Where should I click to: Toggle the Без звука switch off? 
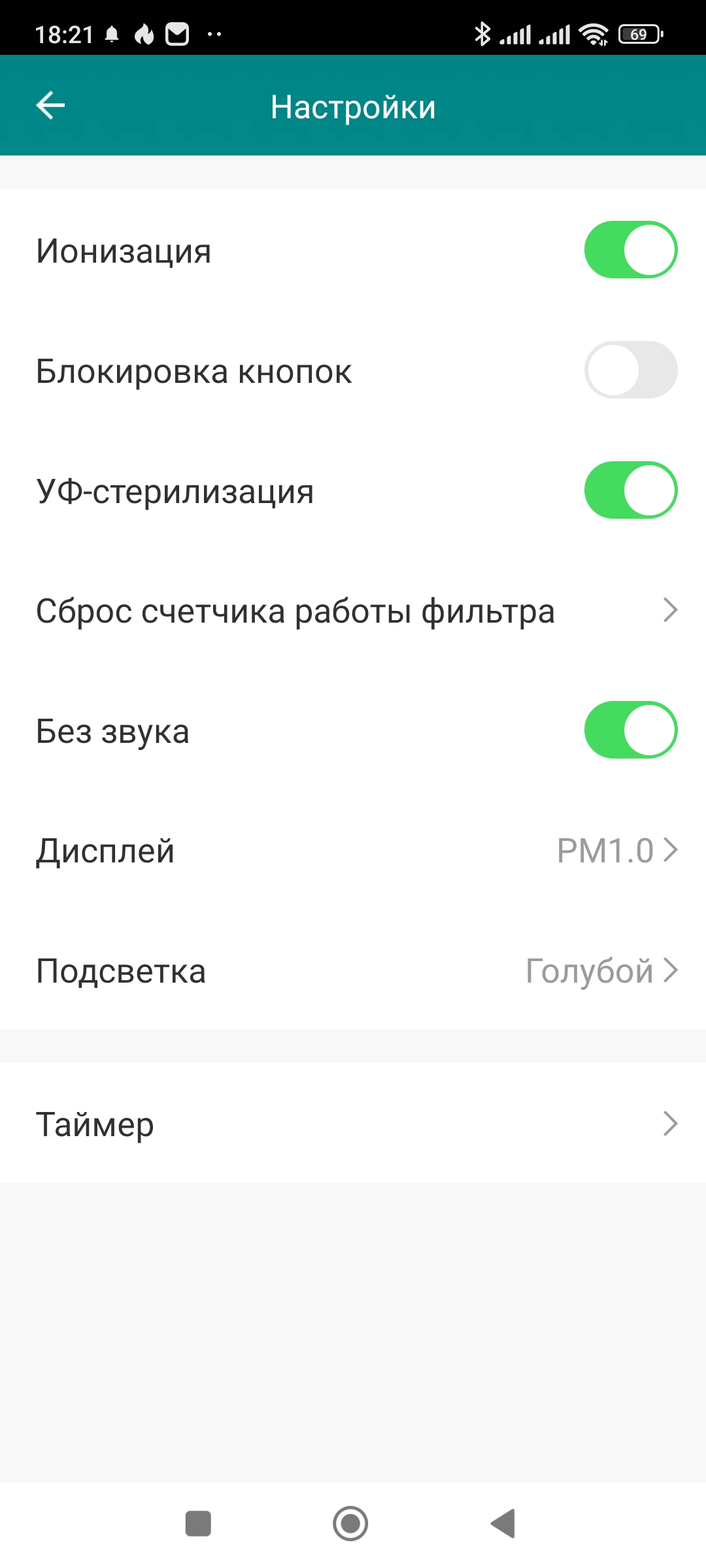630,730
